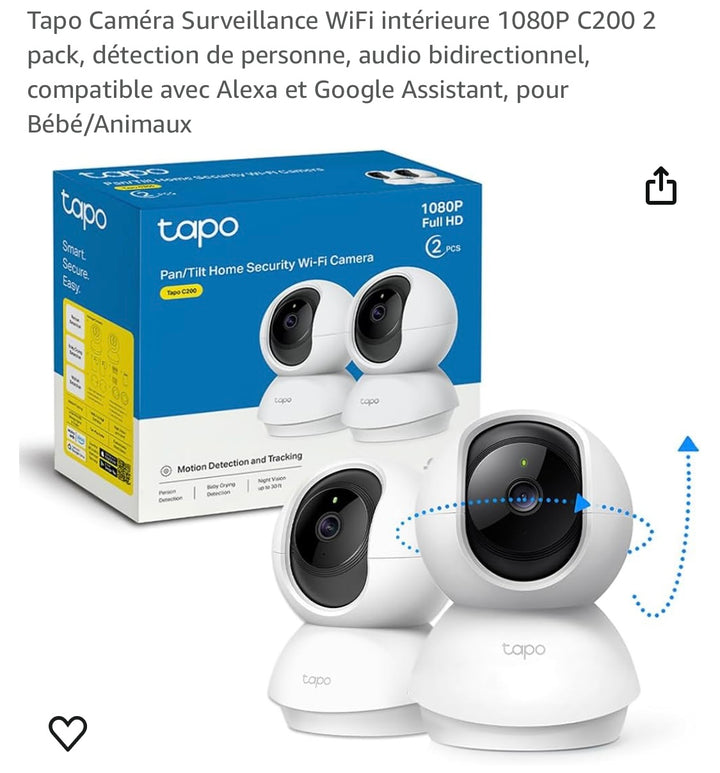Open the Tapo camera product image

(x=360, y=450)
